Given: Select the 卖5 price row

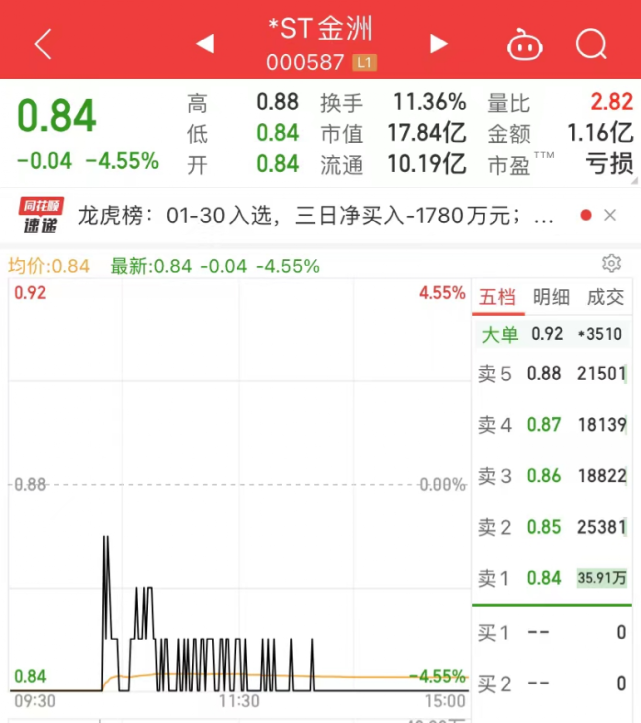Looking at the screenshot, I should click(x=555, y=373).
